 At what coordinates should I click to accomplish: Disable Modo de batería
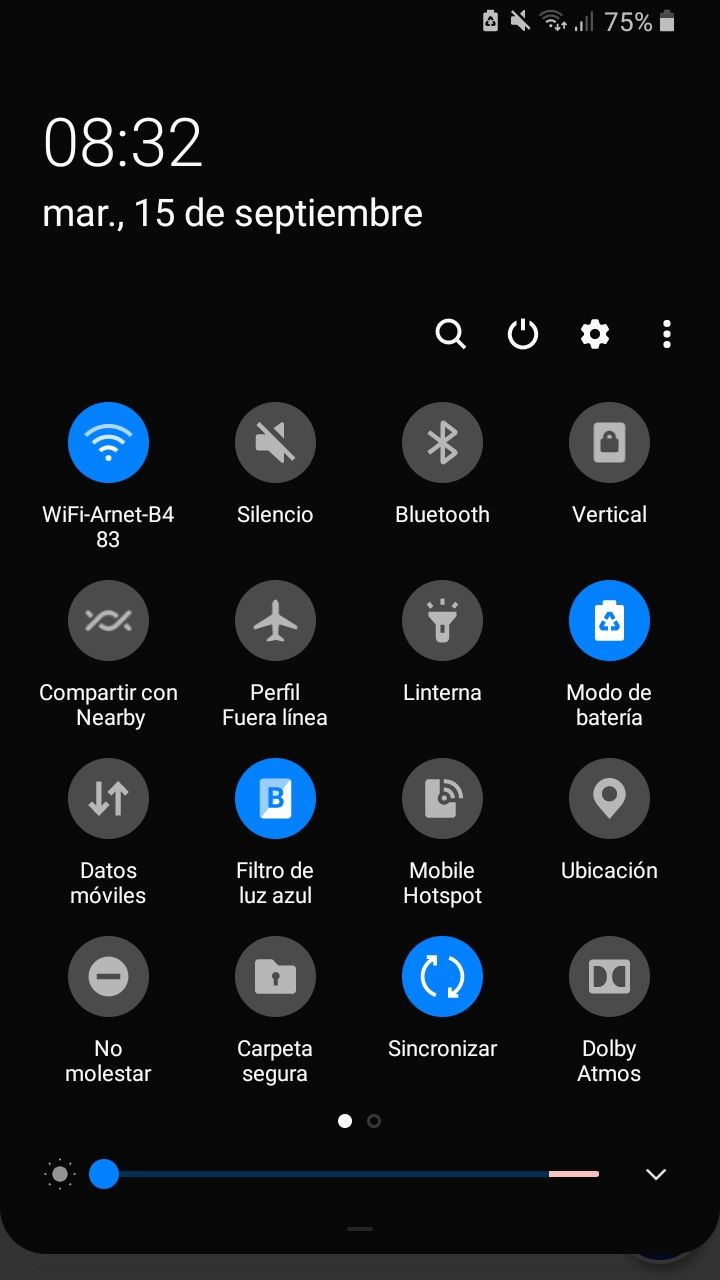tap(609, 620)
